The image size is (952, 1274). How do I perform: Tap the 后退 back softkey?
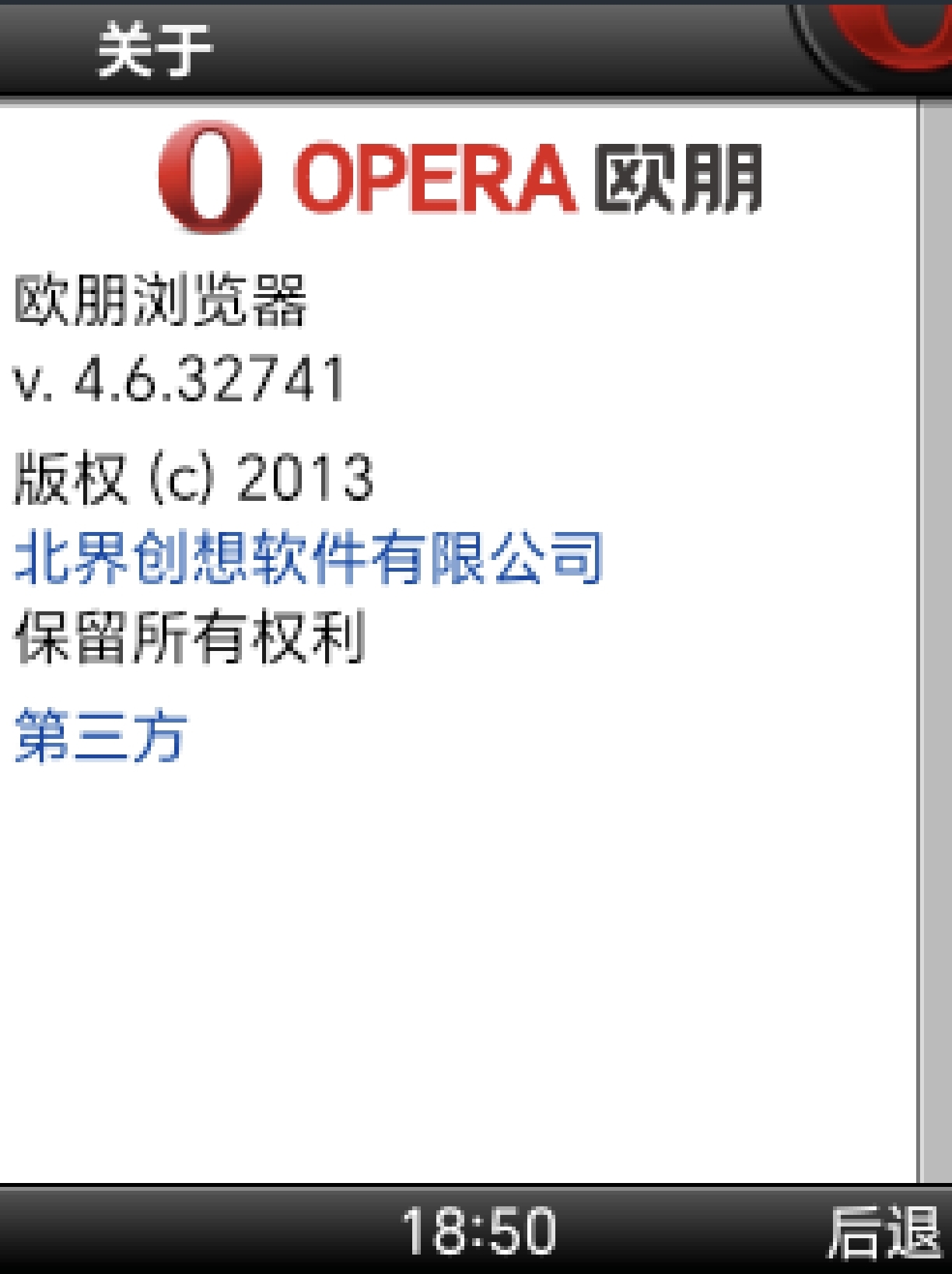point(884,1233)
